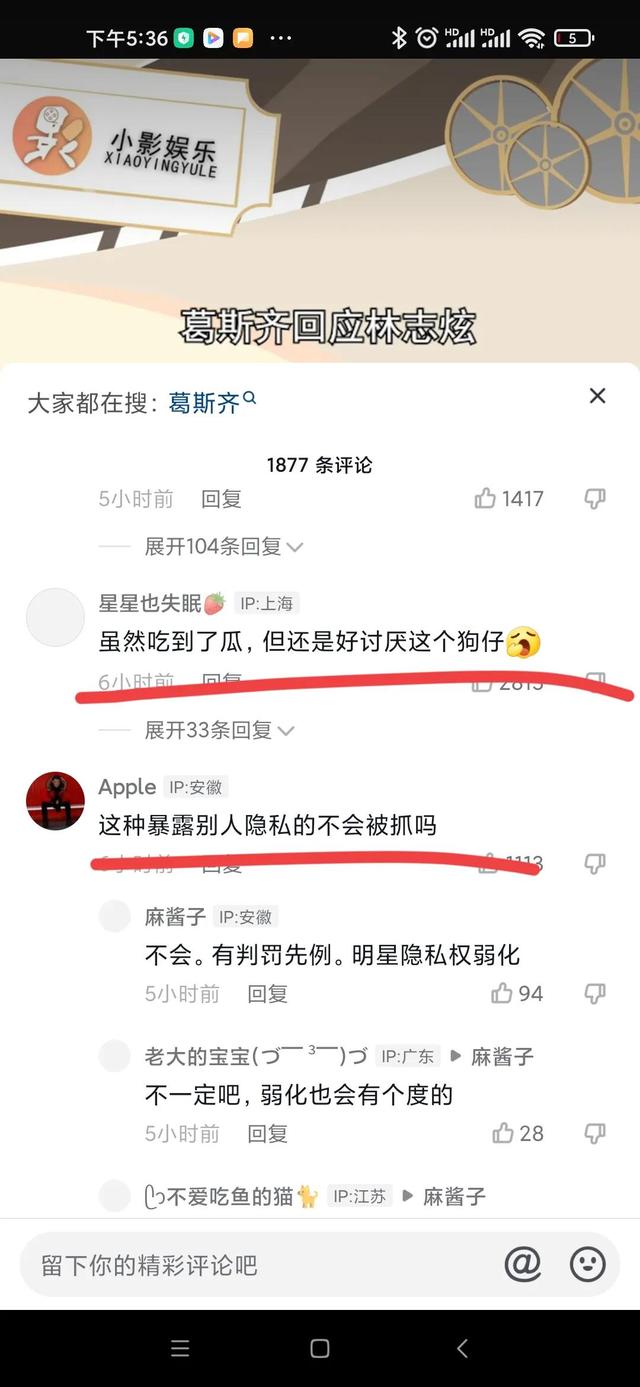The height and width of the screenshot is (1387, 640).
Task: Dislike the comment with 1417 likes
Action: click(x=595, y=498)
